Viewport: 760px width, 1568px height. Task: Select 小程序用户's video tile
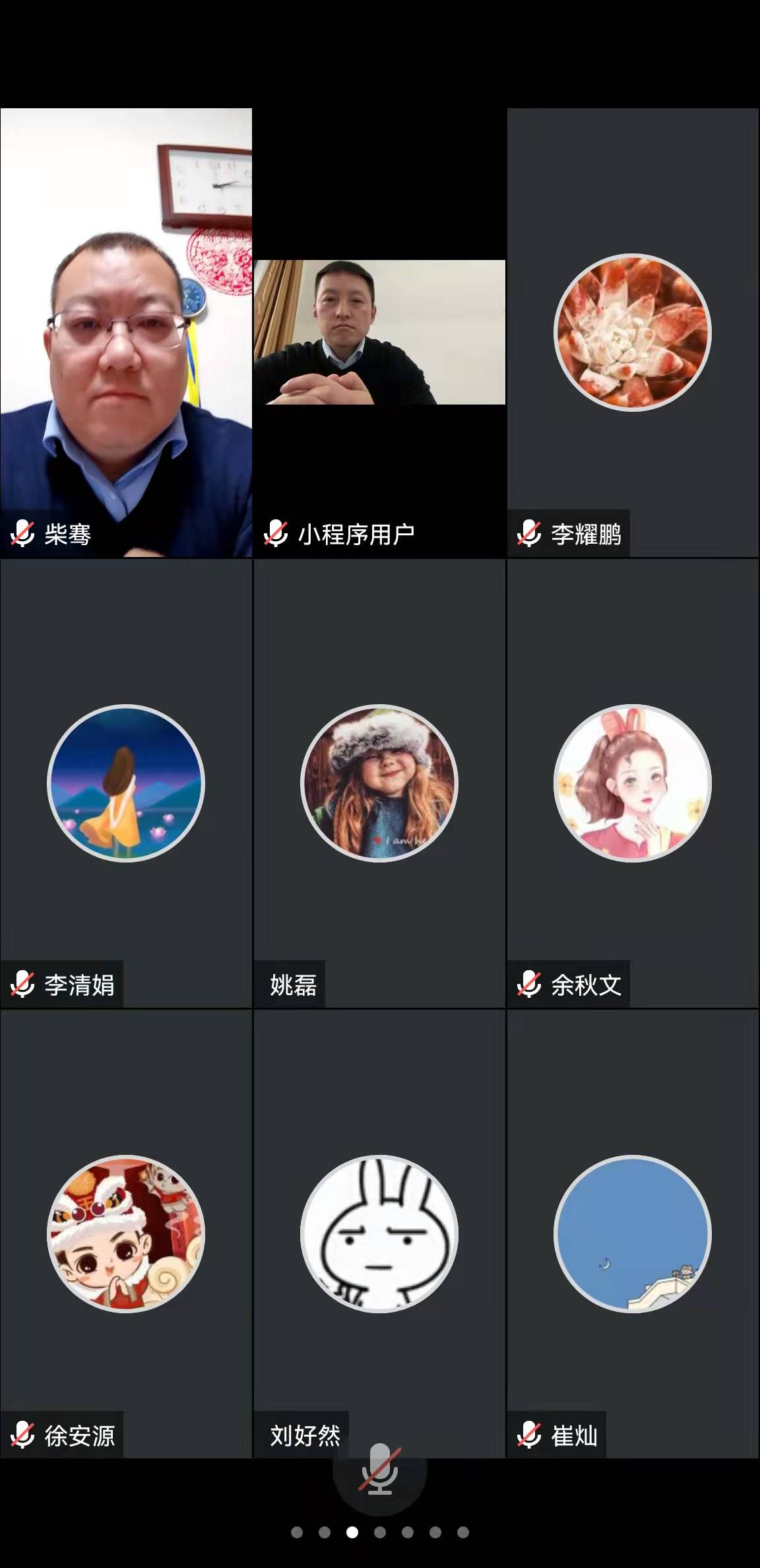tap(379, 333)
